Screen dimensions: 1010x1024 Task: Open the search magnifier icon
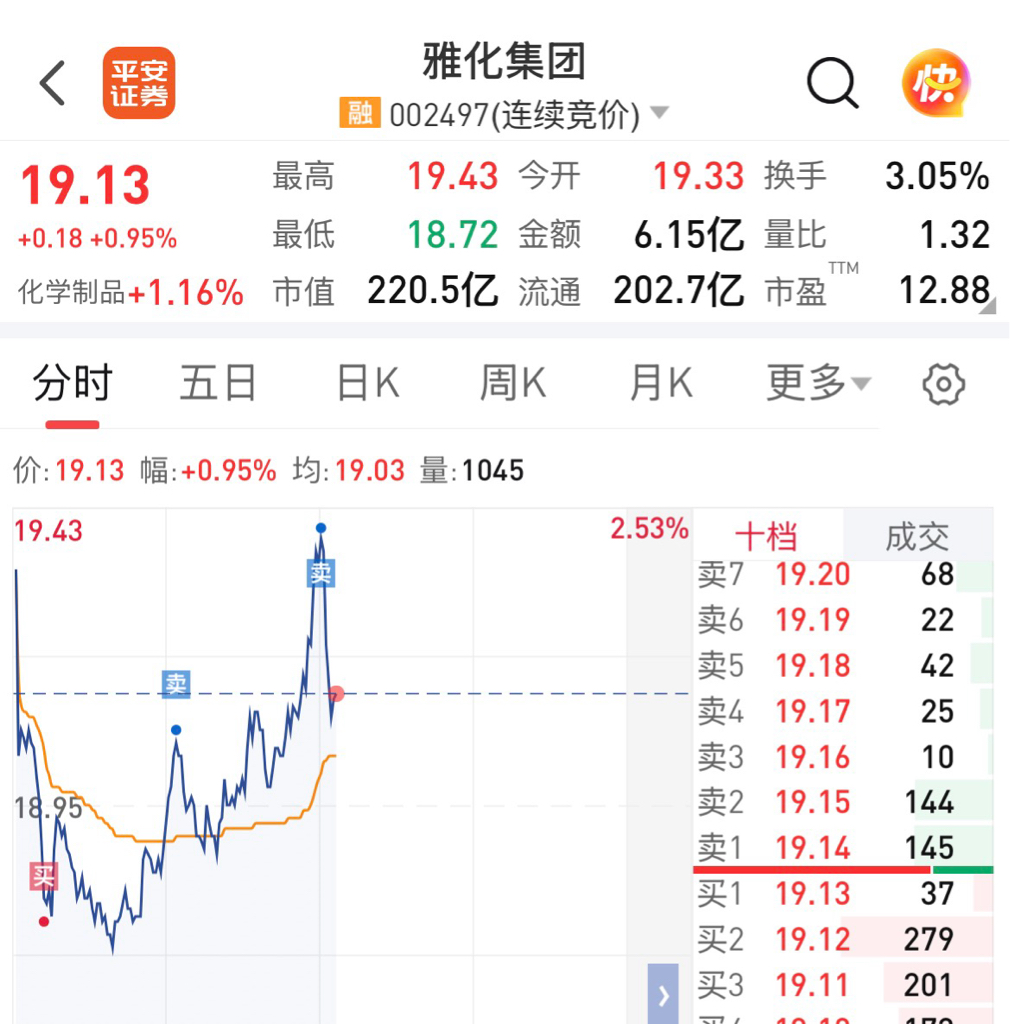832,83
